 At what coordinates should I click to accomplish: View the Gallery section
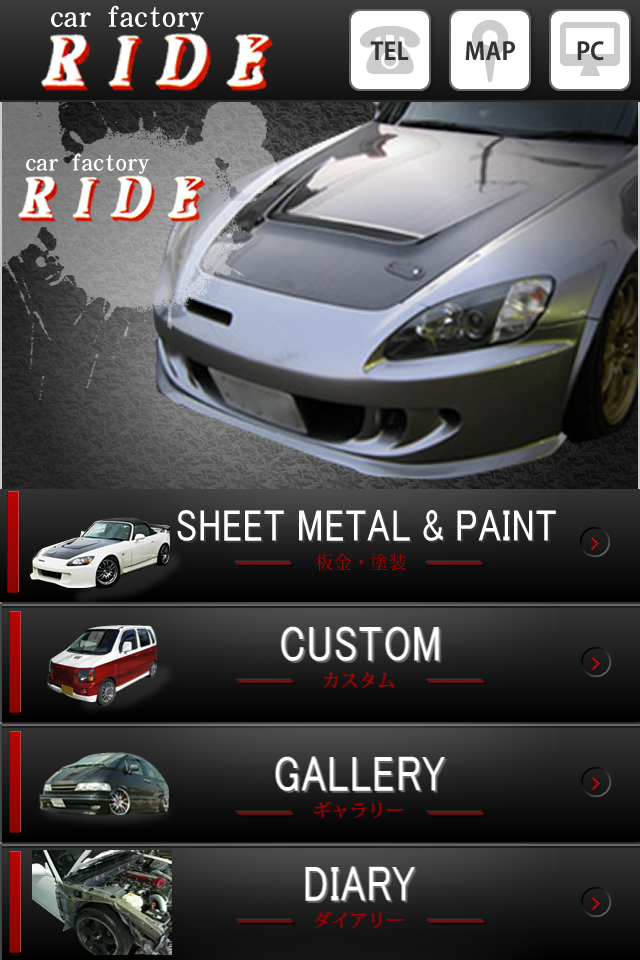click(320, 783)
